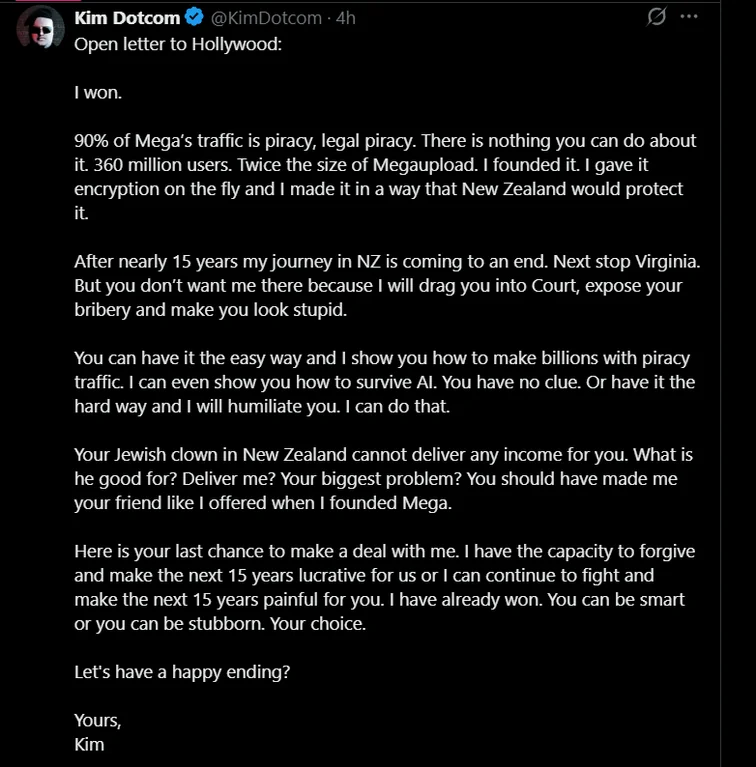Screen dimensions: 756x767
Task: Open the @KimDotcom handle link
Action: pyautogui.click(x=263, y=16)
